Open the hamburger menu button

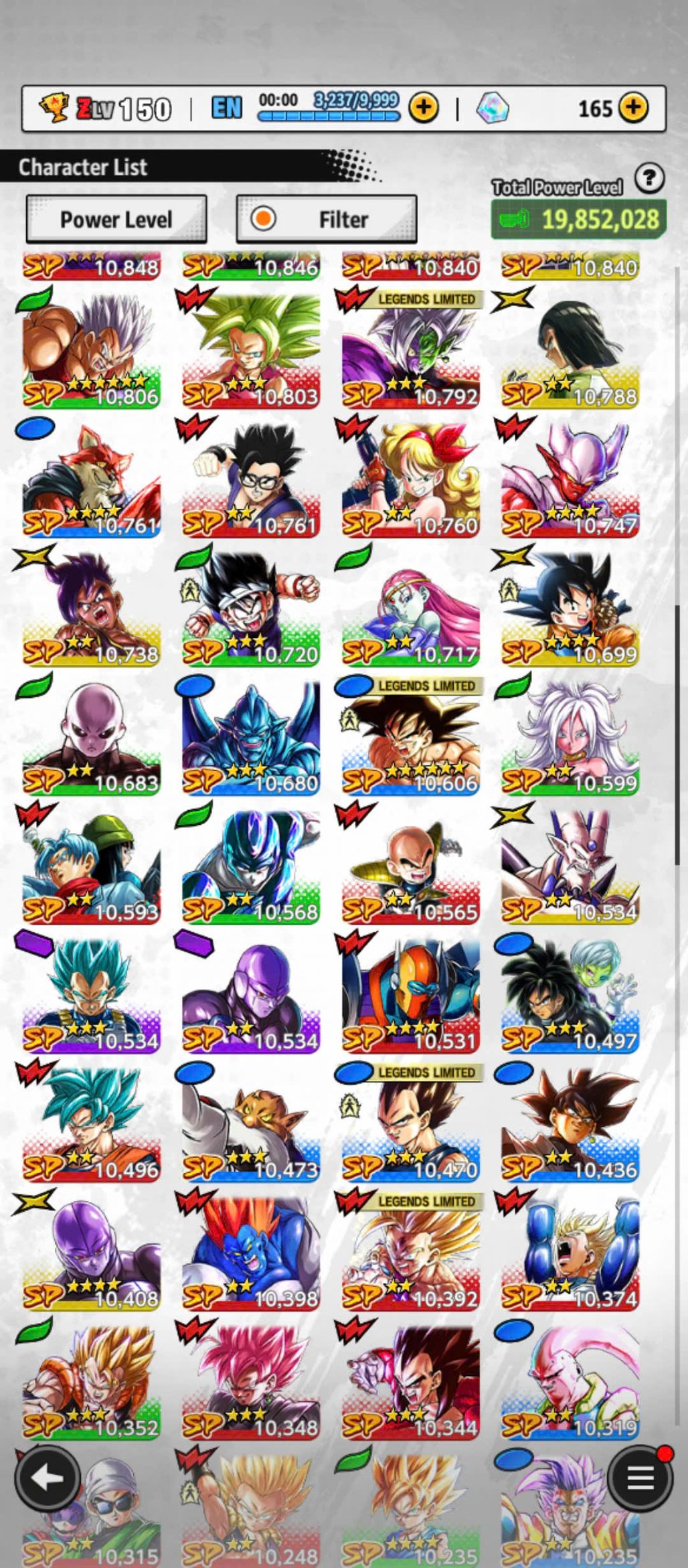point(639,1478)
